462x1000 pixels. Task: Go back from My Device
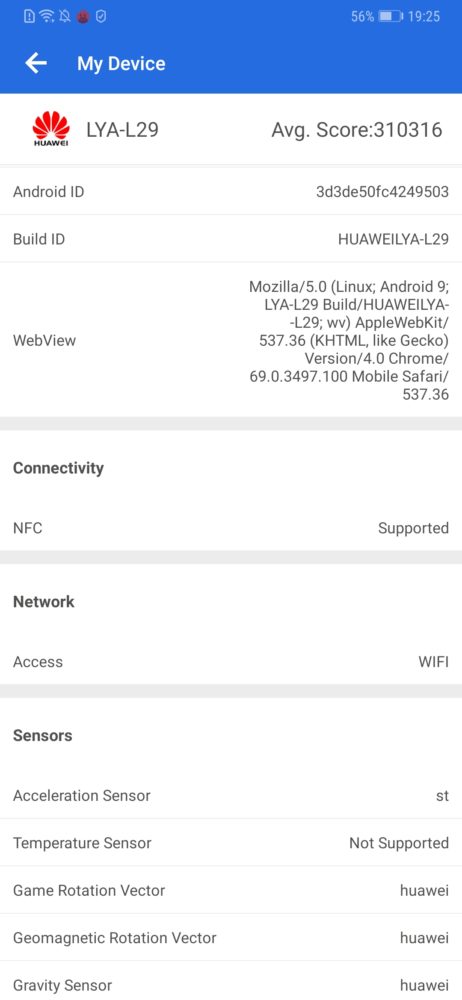tap(36, 63)
